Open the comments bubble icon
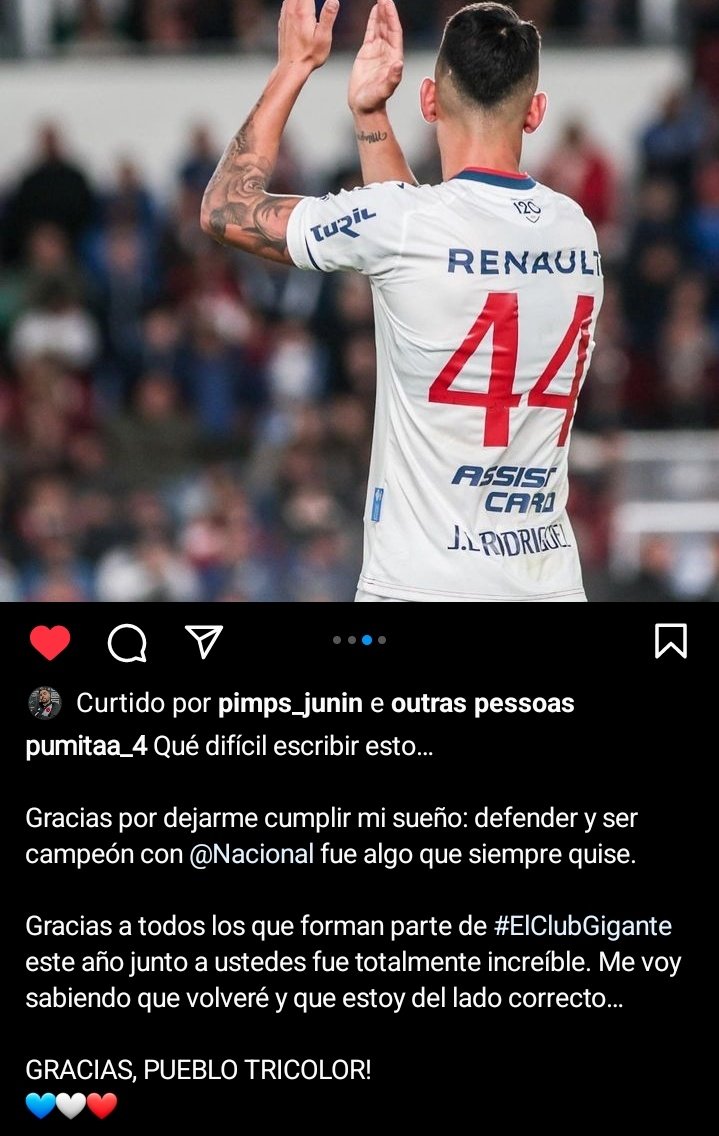The height and width of the screenshot is (1136, 719). (127, 644)
